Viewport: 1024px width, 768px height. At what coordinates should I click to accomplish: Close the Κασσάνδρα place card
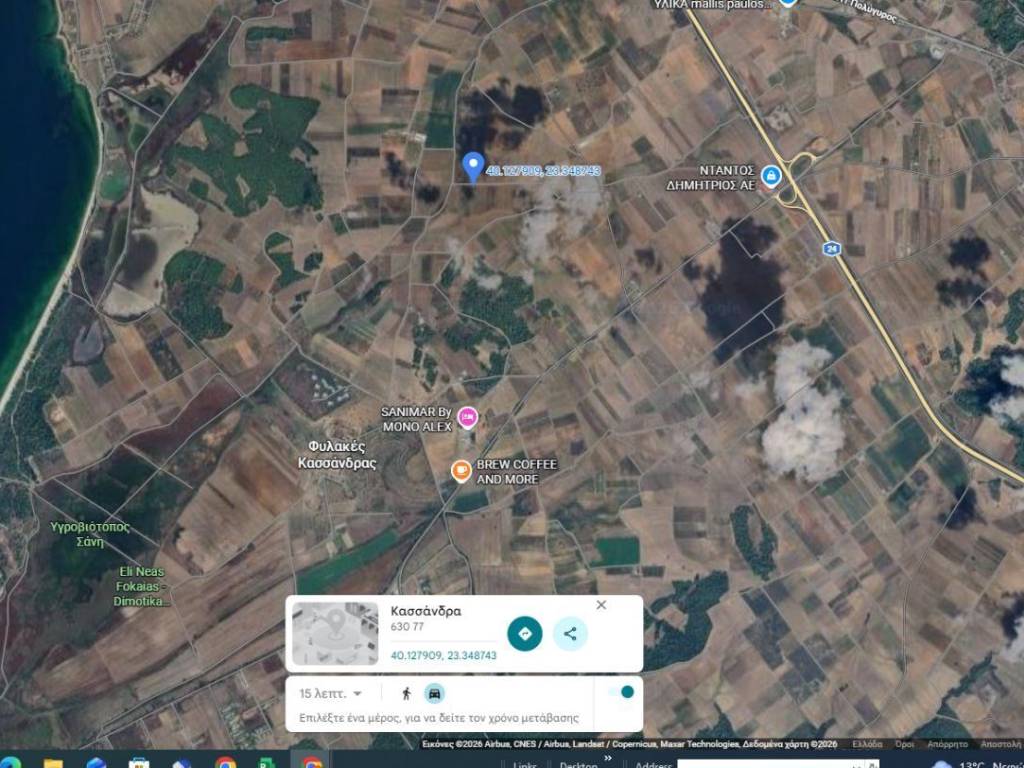601,605
